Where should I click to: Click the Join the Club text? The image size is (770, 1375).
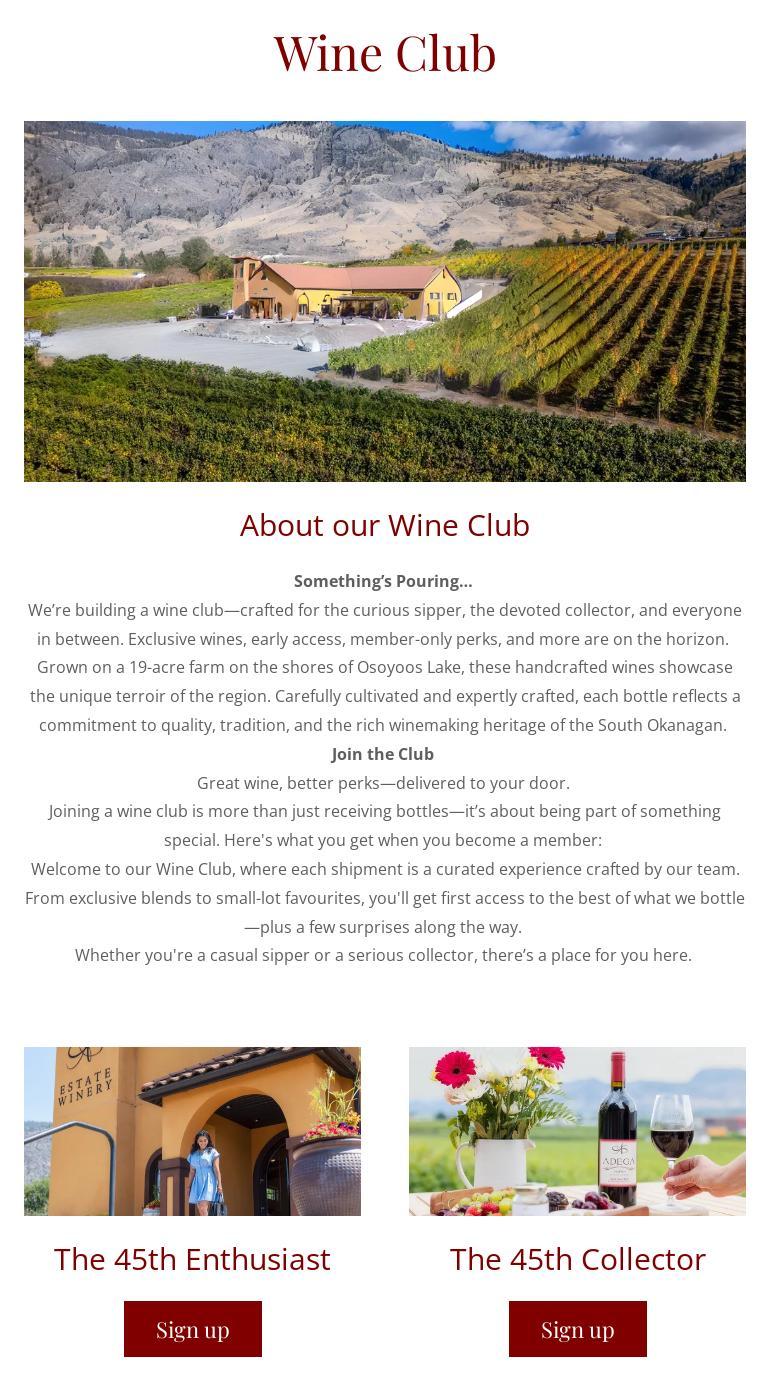tap(383, 753)
